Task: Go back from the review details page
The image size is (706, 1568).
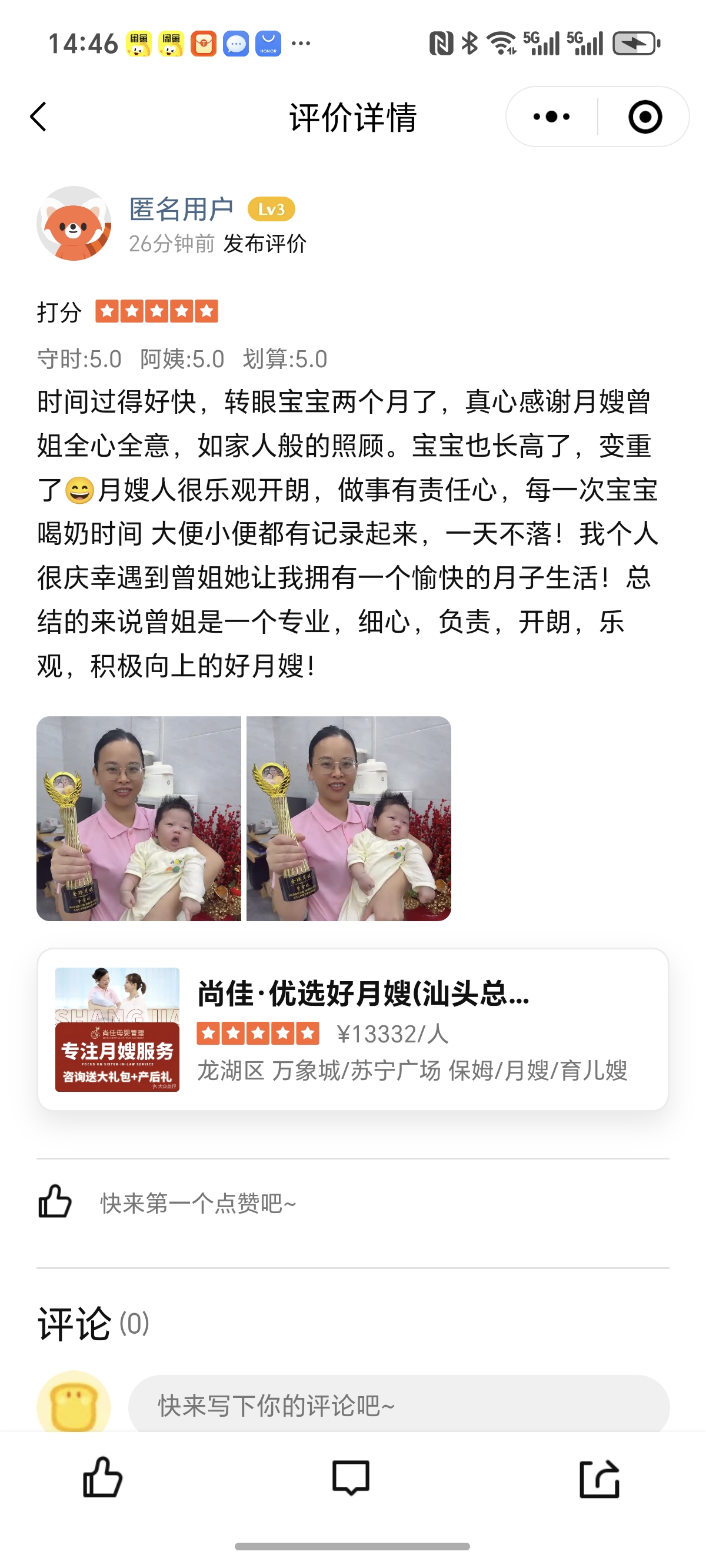Action: point(38,117)
